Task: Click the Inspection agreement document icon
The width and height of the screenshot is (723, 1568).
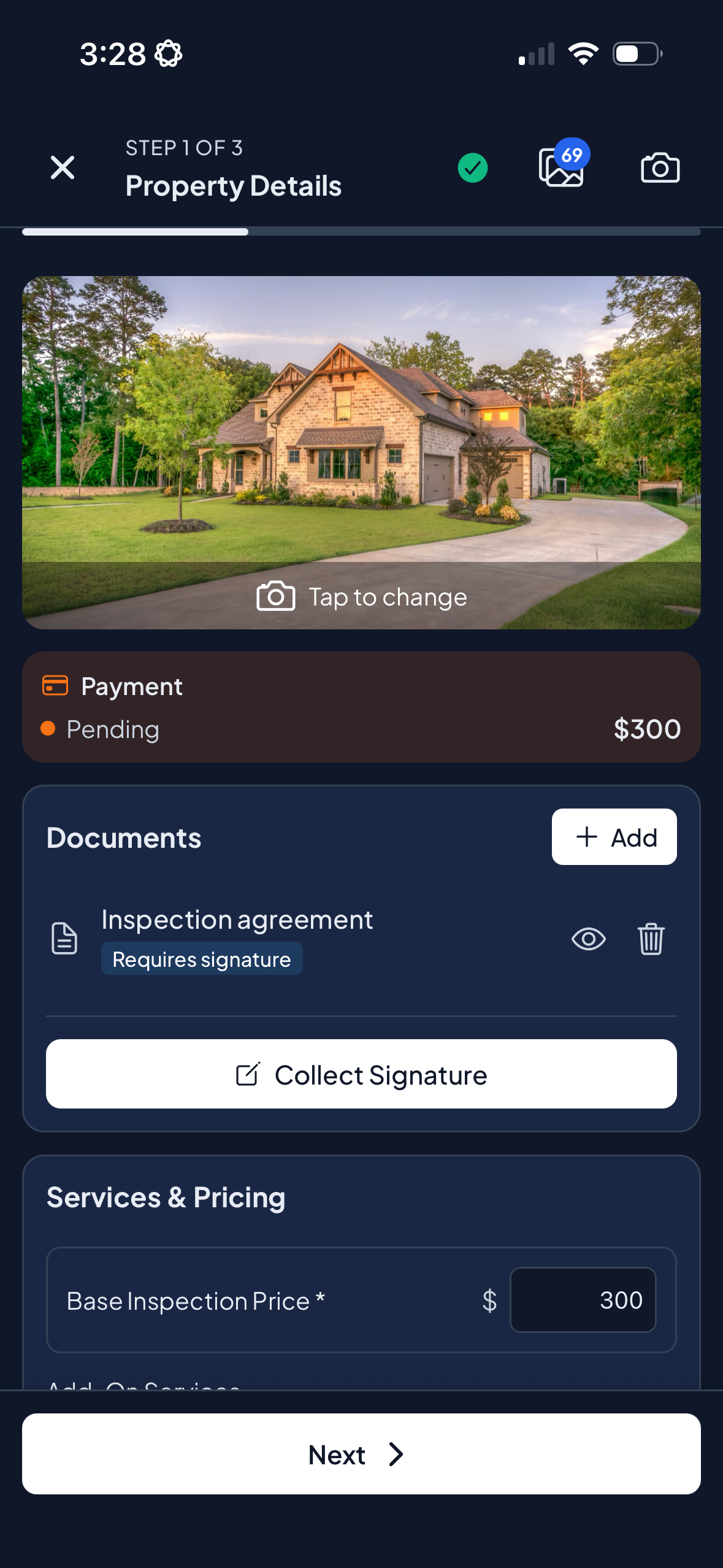Action: click(x=64, y=938)
